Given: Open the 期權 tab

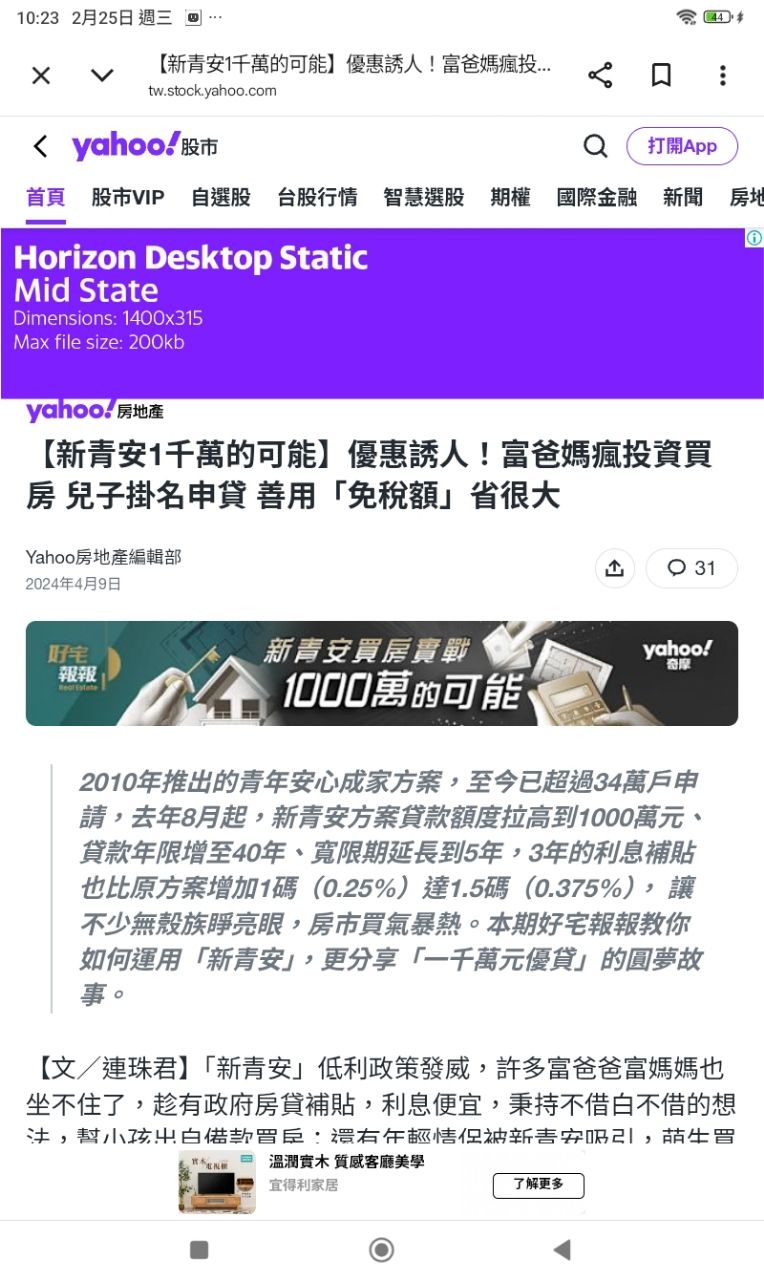Looking at the screenshot, I should click(x=510, y=198).
